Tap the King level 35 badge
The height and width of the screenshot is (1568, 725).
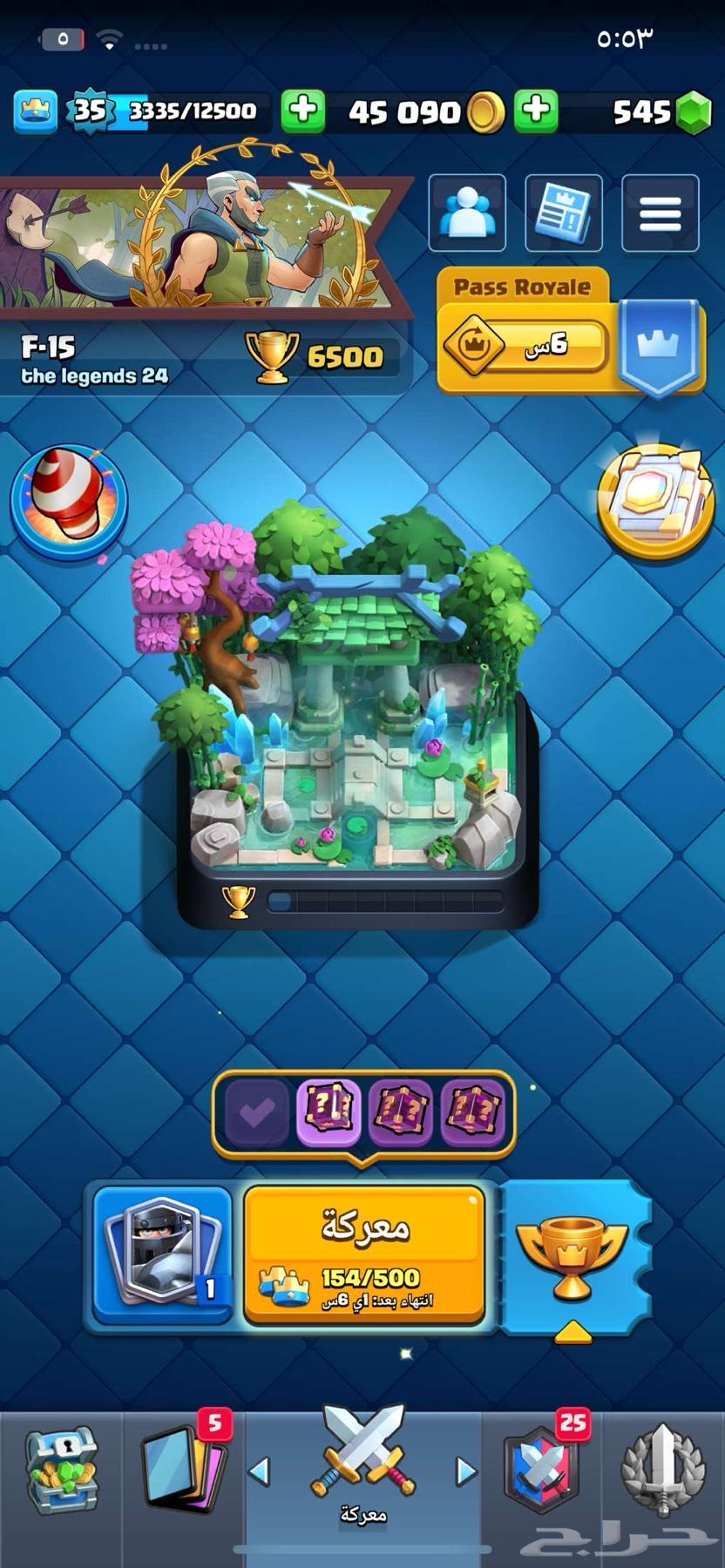pos(89,111)
